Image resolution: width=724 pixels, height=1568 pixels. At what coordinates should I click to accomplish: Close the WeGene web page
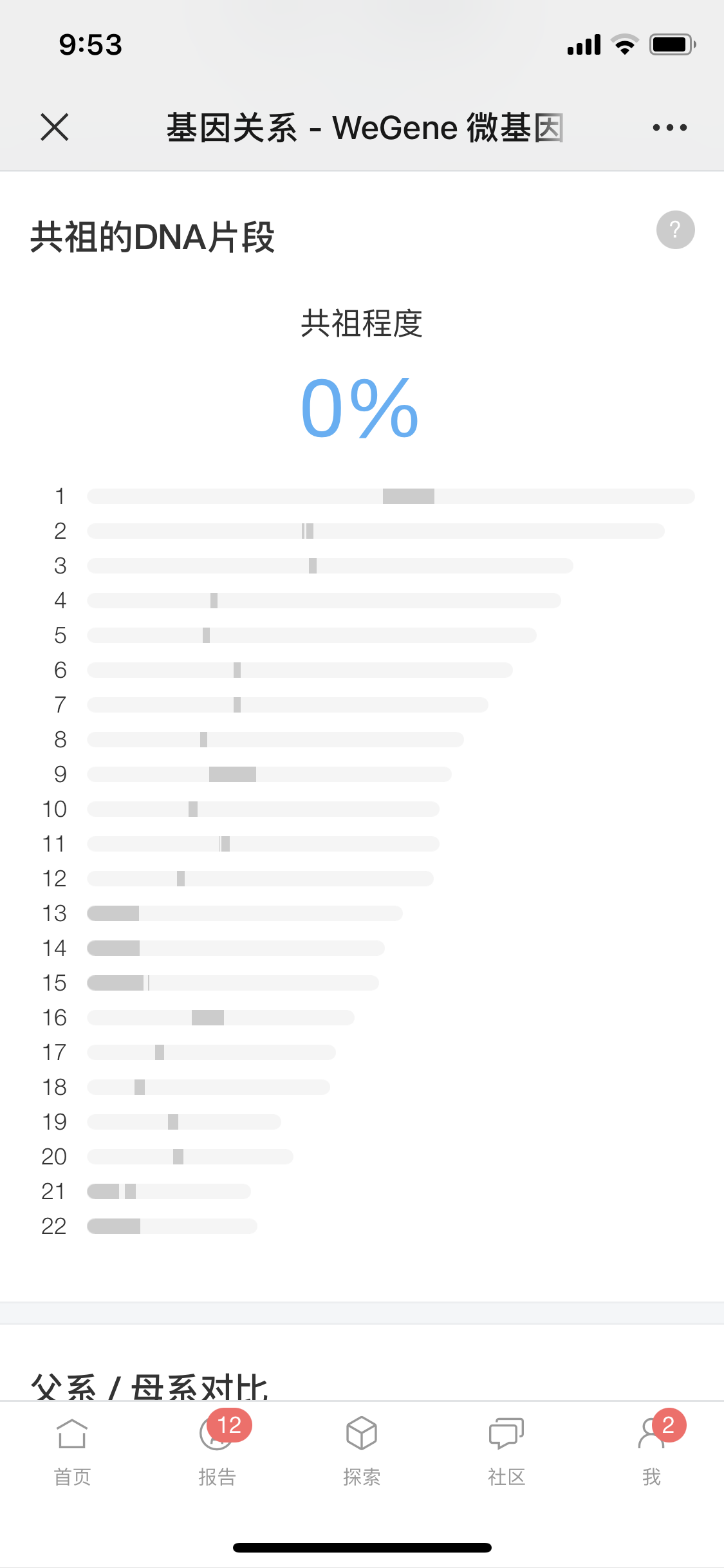(x=55, y=127)
